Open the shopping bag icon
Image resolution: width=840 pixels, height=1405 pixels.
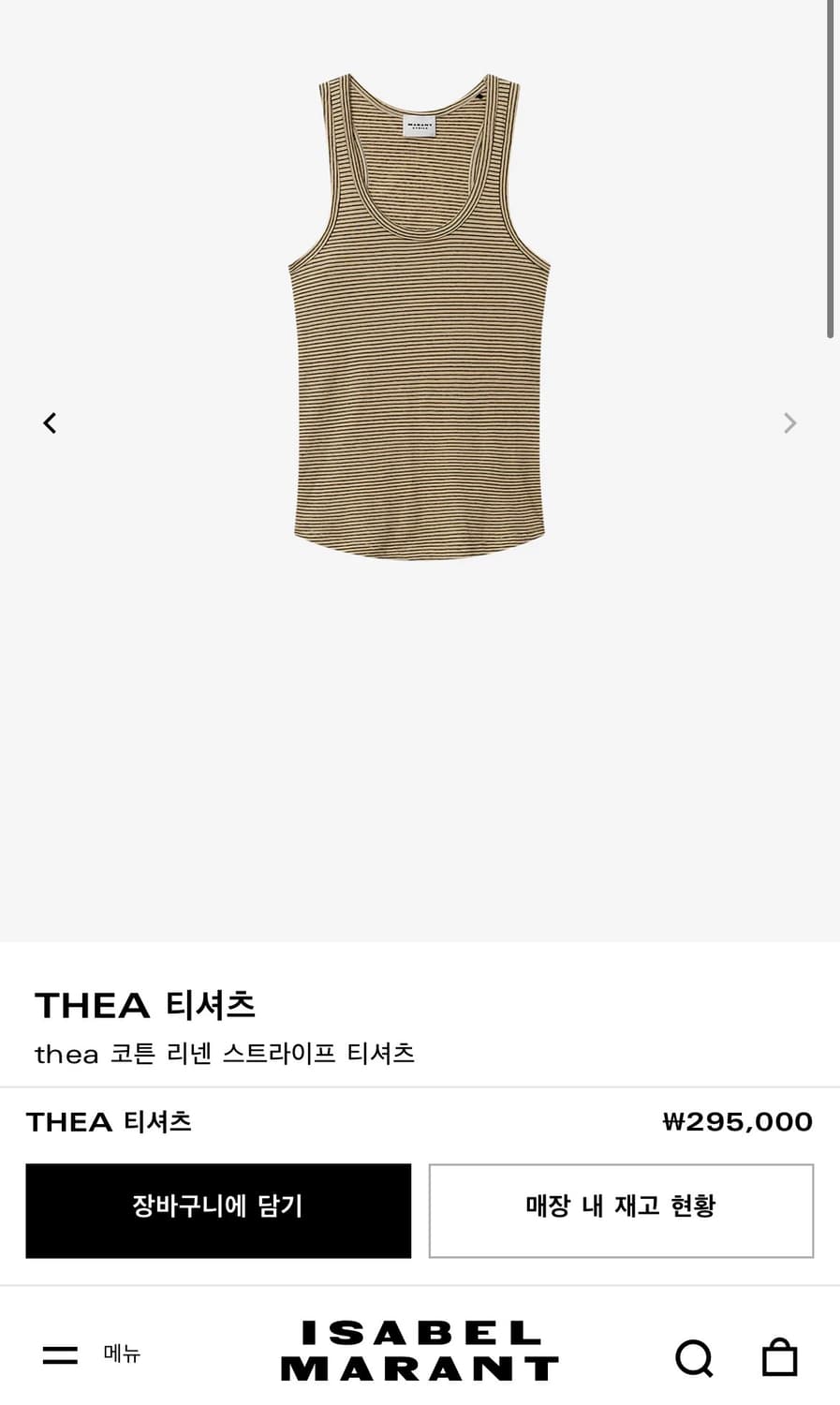tap(780, 1354)
